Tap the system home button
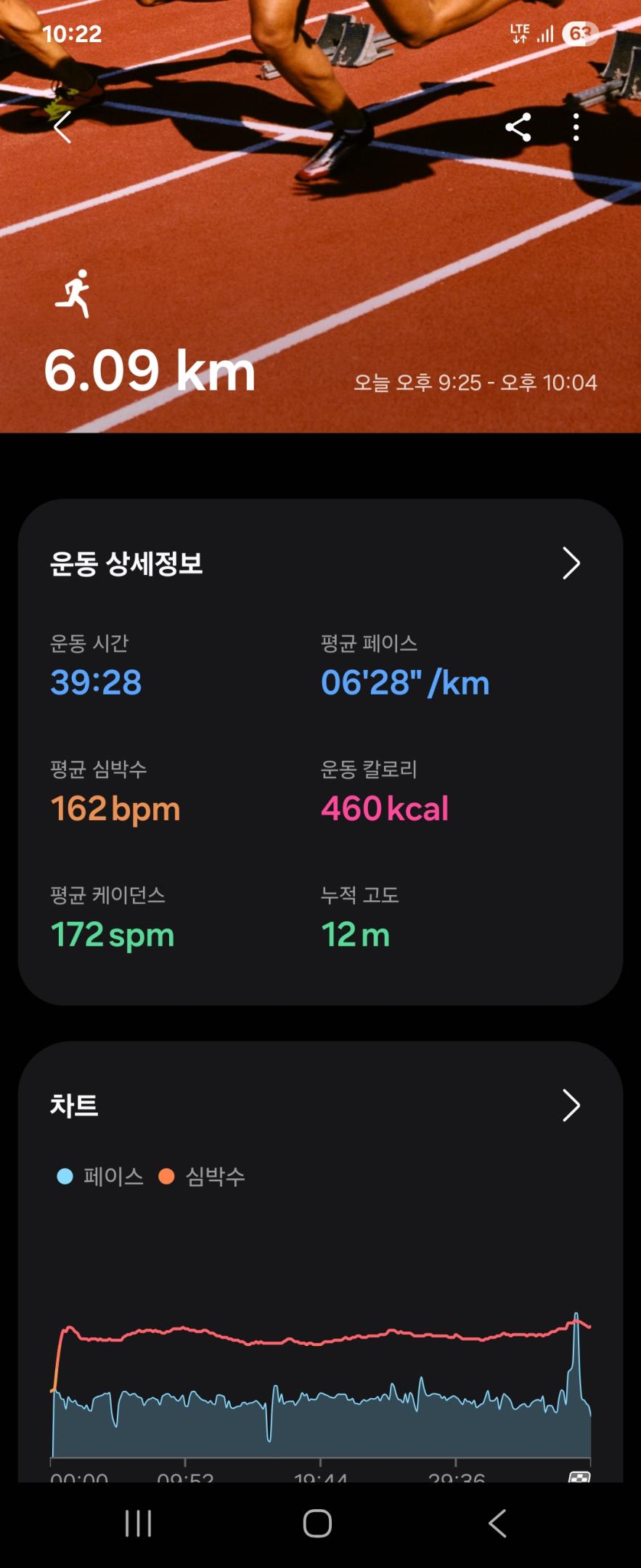This screenshot has width=641, height=1568. tap(317, 1523)
